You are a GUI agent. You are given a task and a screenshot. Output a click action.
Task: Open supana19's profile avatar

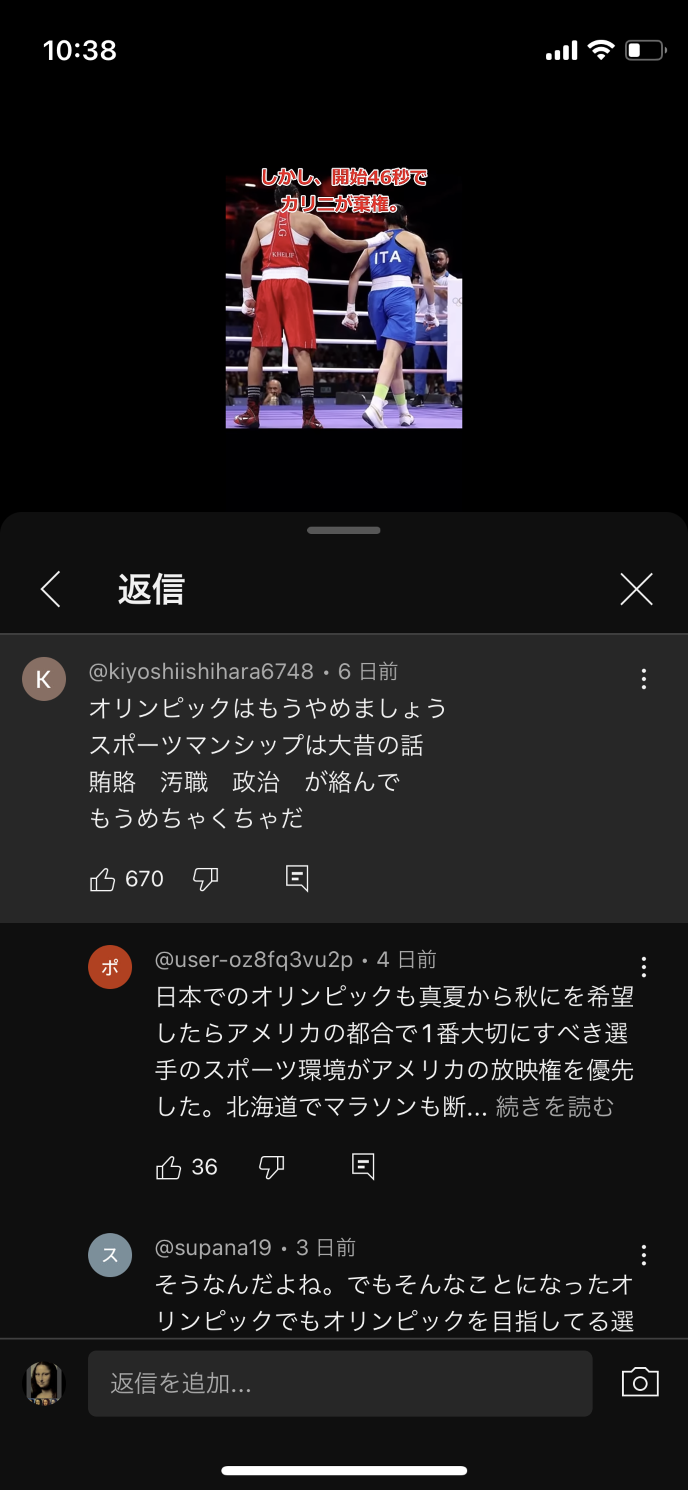(110, 1255)
